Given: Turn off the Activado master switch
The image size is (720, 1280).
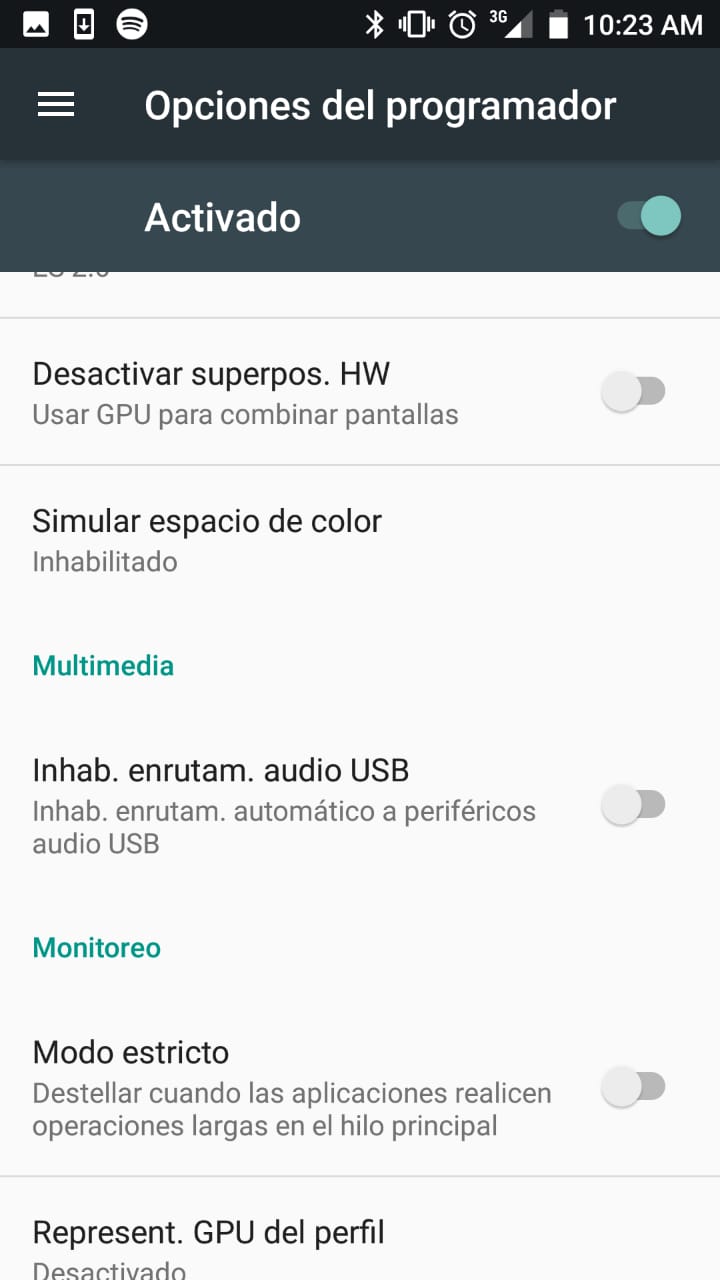Looking at the screenshot, I should pyautogui.click(x=649, y=216).
